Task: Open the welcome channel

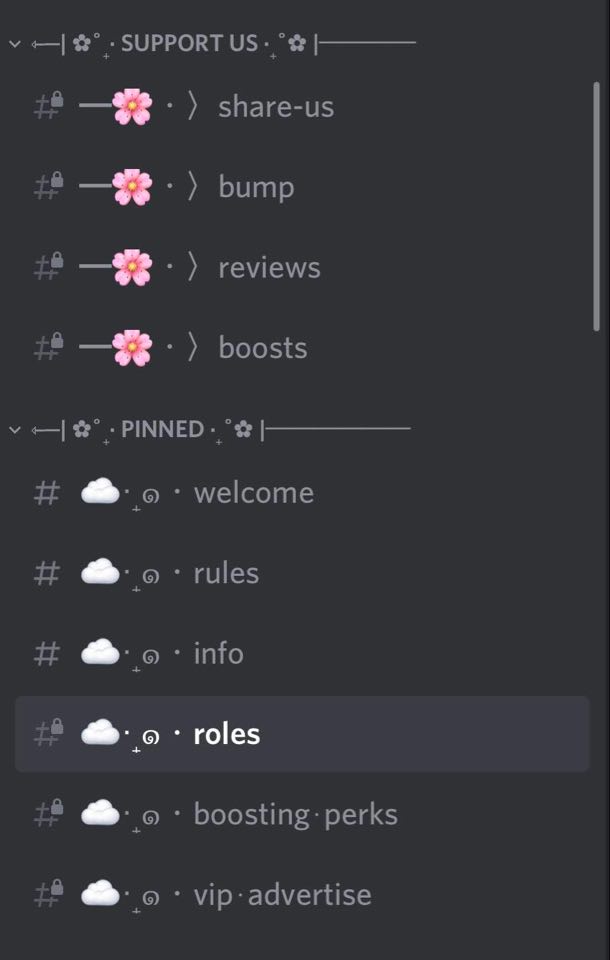Action: point(253,493)
